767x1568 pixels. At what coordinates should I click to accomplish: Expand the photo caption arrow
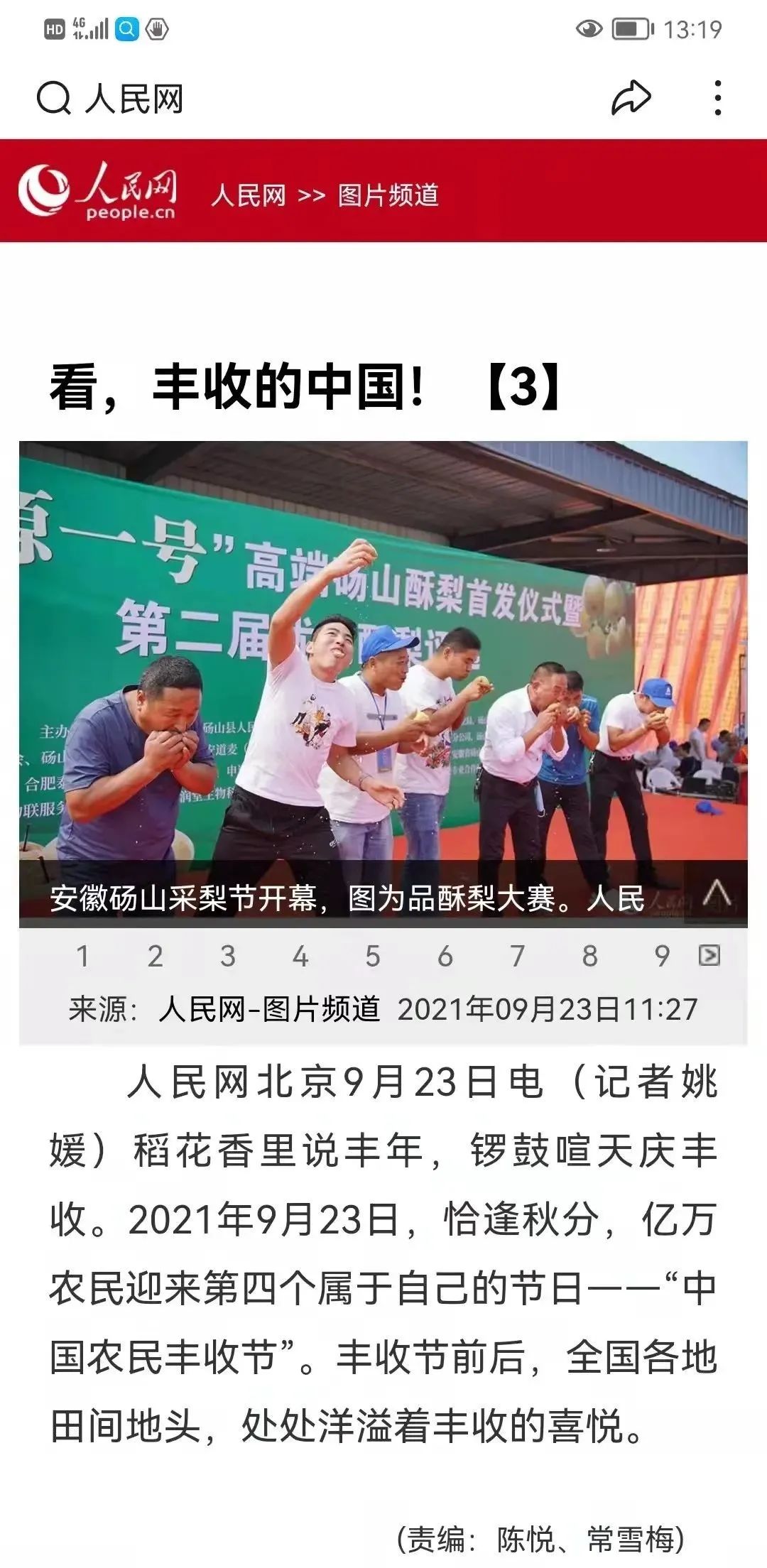(x=716, y=893)
